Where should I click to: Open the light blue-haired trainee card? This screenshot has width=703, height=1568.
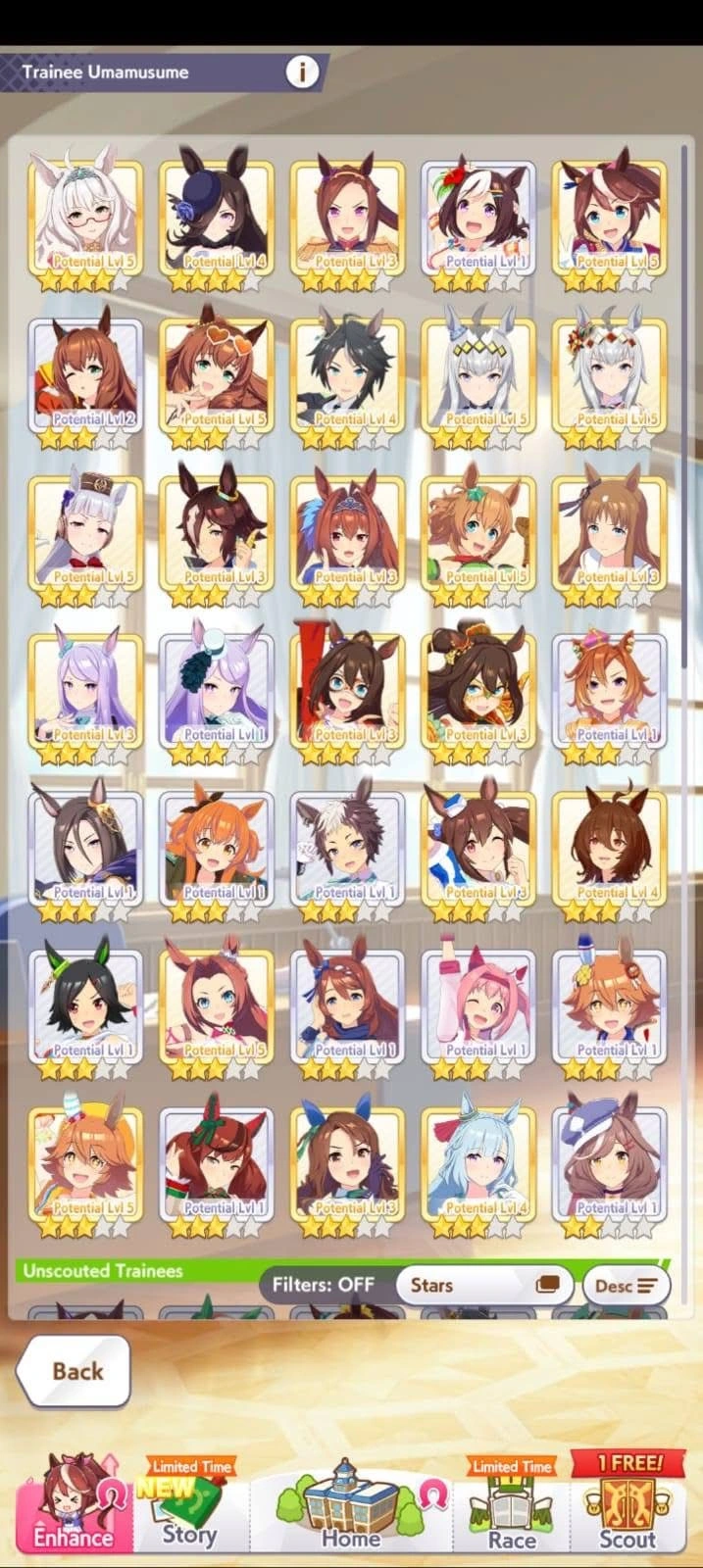pyautogui.click(x=478, y=1168)
